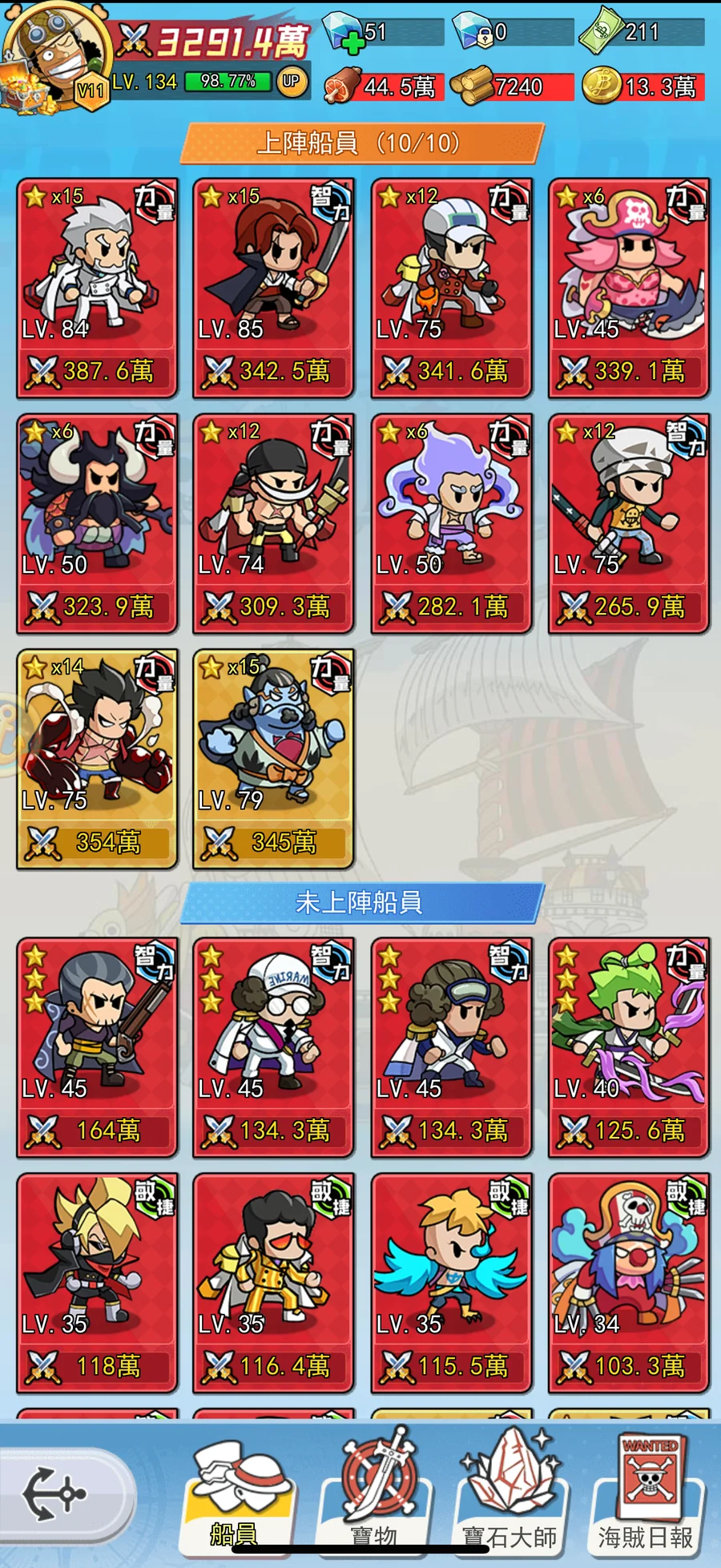
Task: Open benched LV. 45 card with 164萬
Action: point(97,1046)
